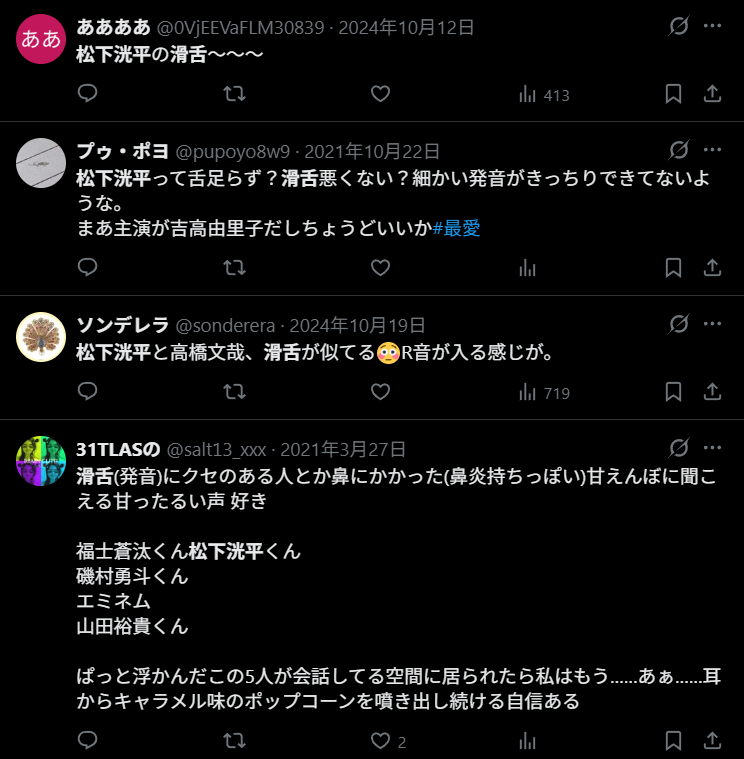
Task: Open Grok icon on ソンデレラ's tweet
Action: (679, 324)
